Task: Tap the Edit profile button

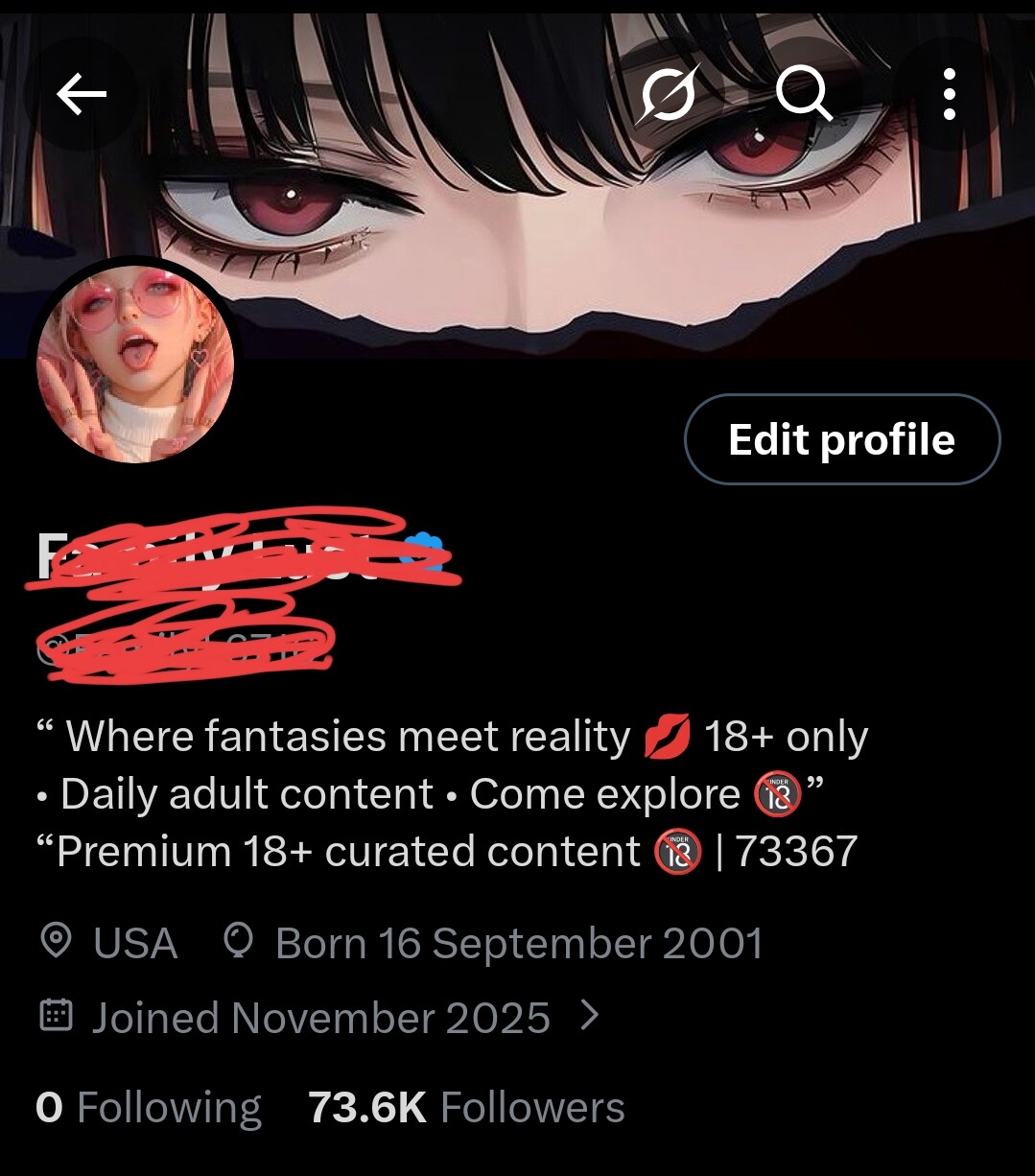Action: 841,439
